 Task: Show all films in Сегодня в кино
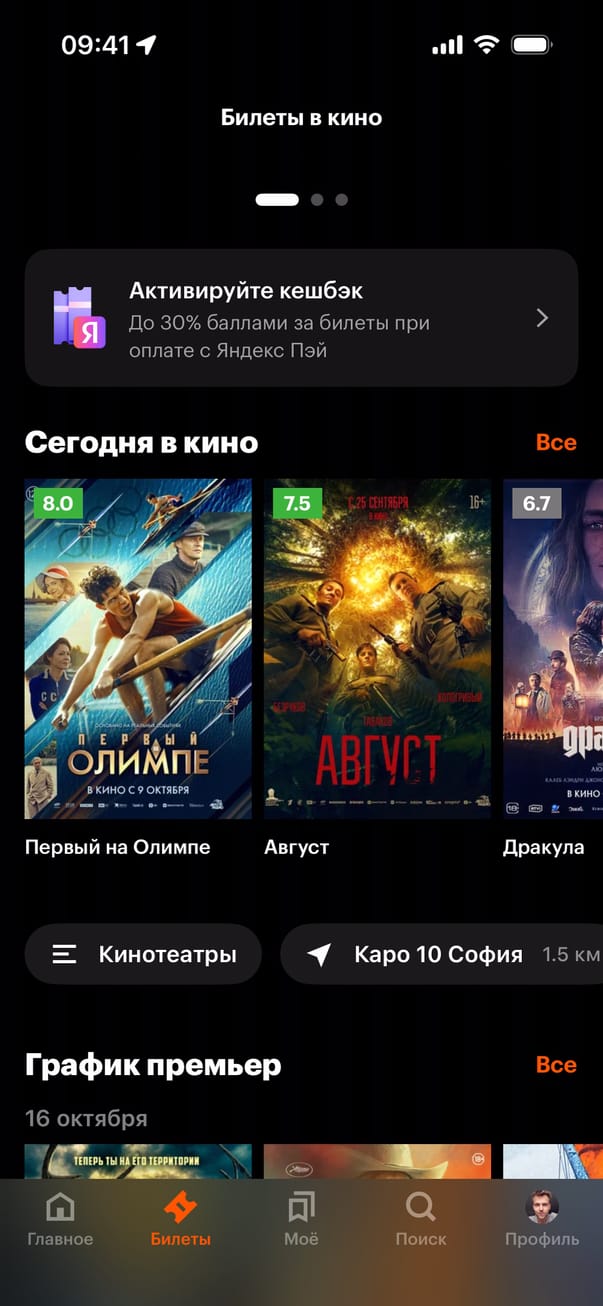(x=556, y=442)
